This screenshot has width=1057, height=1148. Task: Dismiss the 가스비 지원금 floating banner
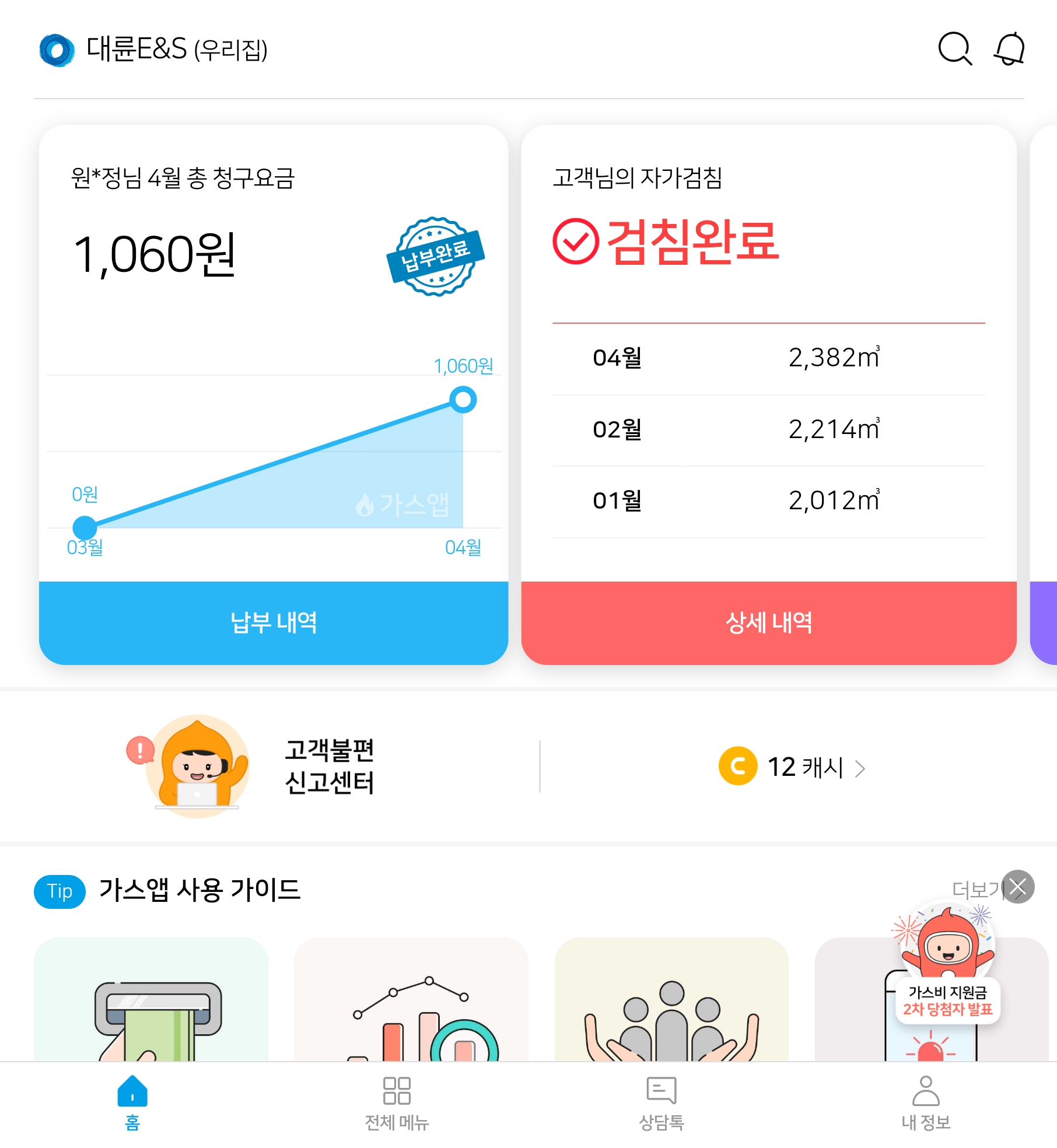(x=1018, y=887)
